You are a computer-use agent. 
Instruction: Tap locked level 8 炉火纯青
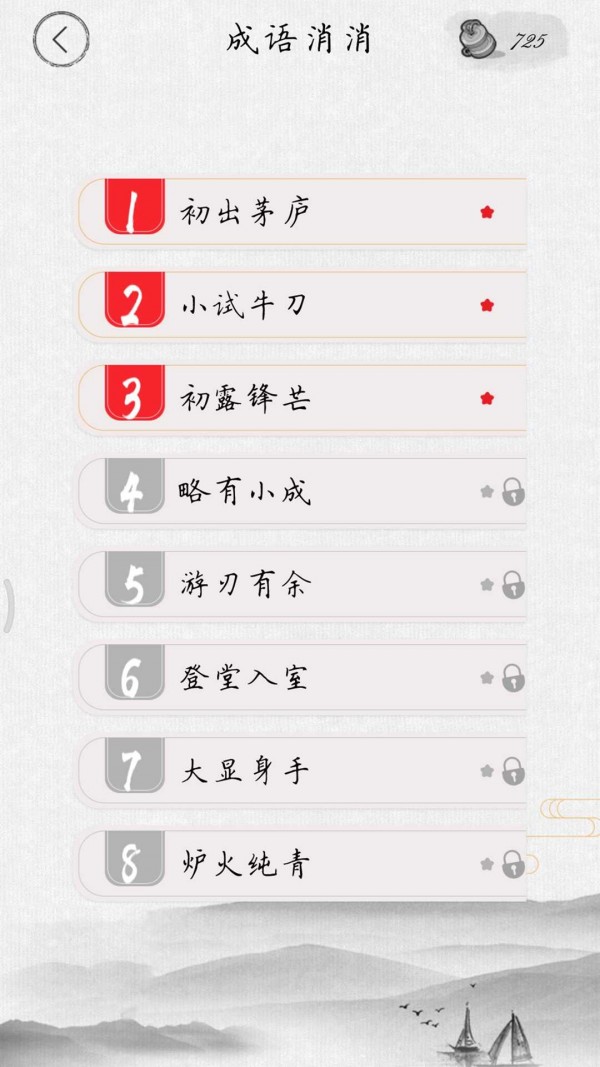(x=300, y=863)
